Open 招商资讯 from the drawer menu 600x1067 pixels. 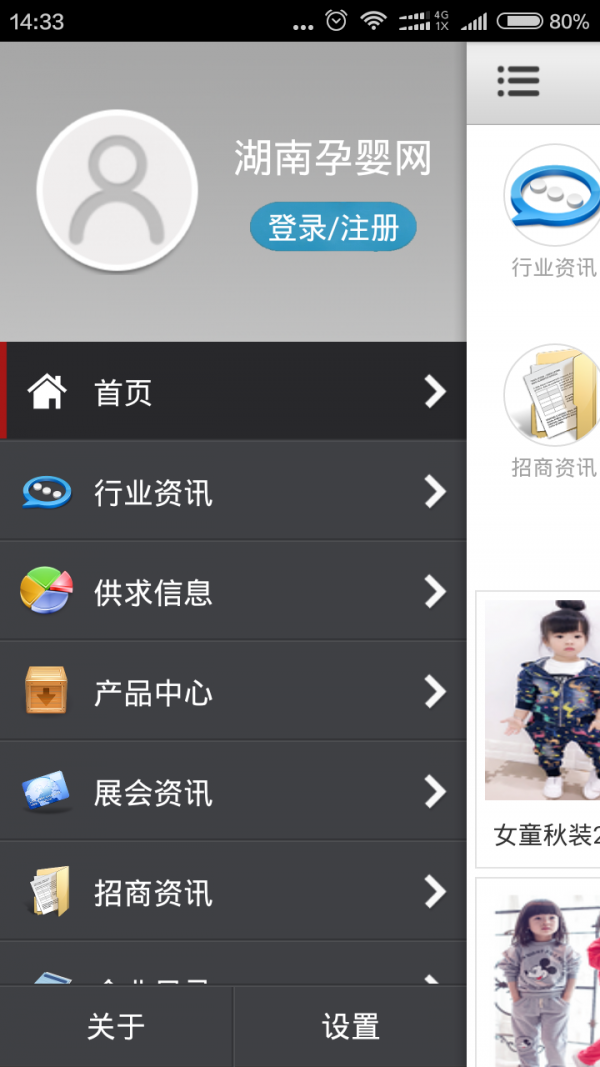[233, 892]
